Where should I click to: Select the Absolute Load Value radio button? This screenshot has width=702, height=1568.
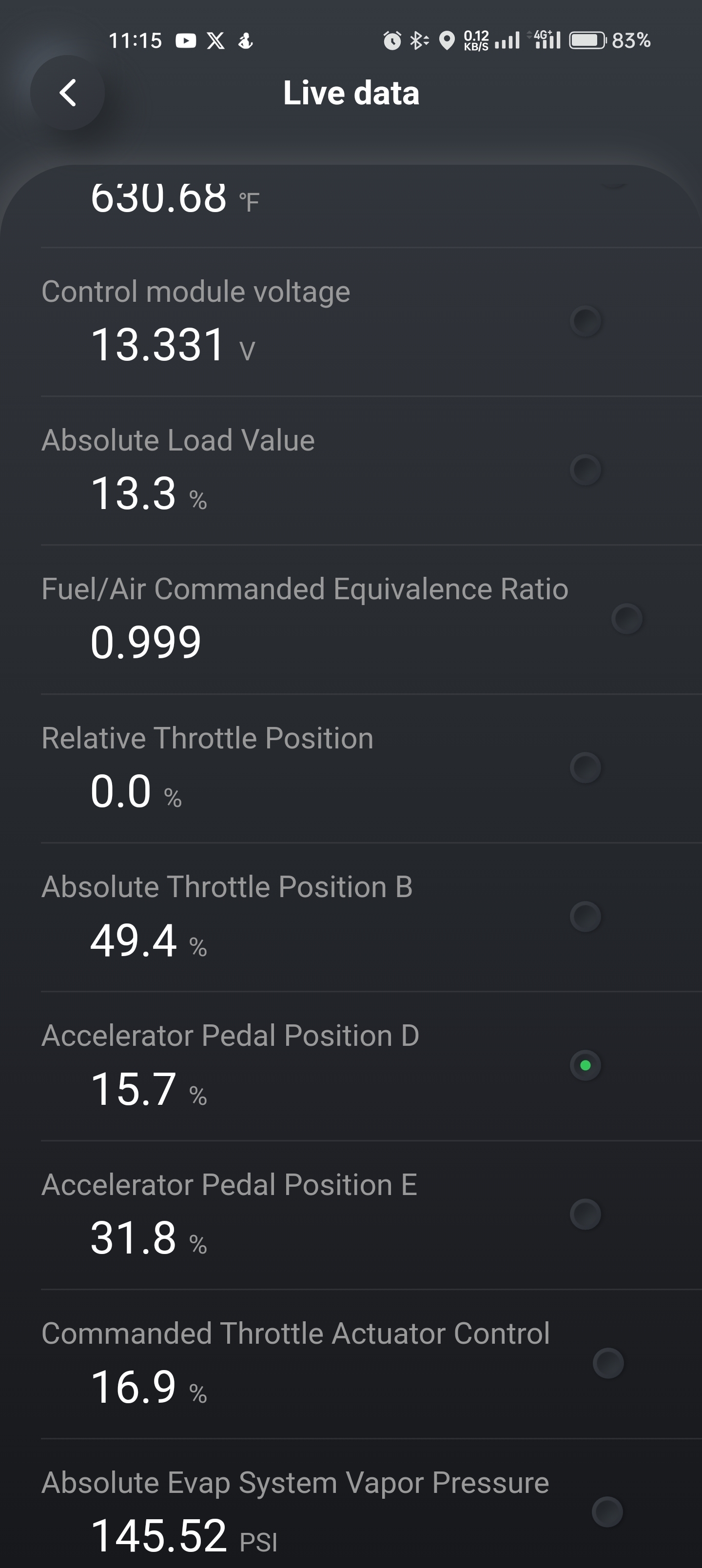point(585,470)
